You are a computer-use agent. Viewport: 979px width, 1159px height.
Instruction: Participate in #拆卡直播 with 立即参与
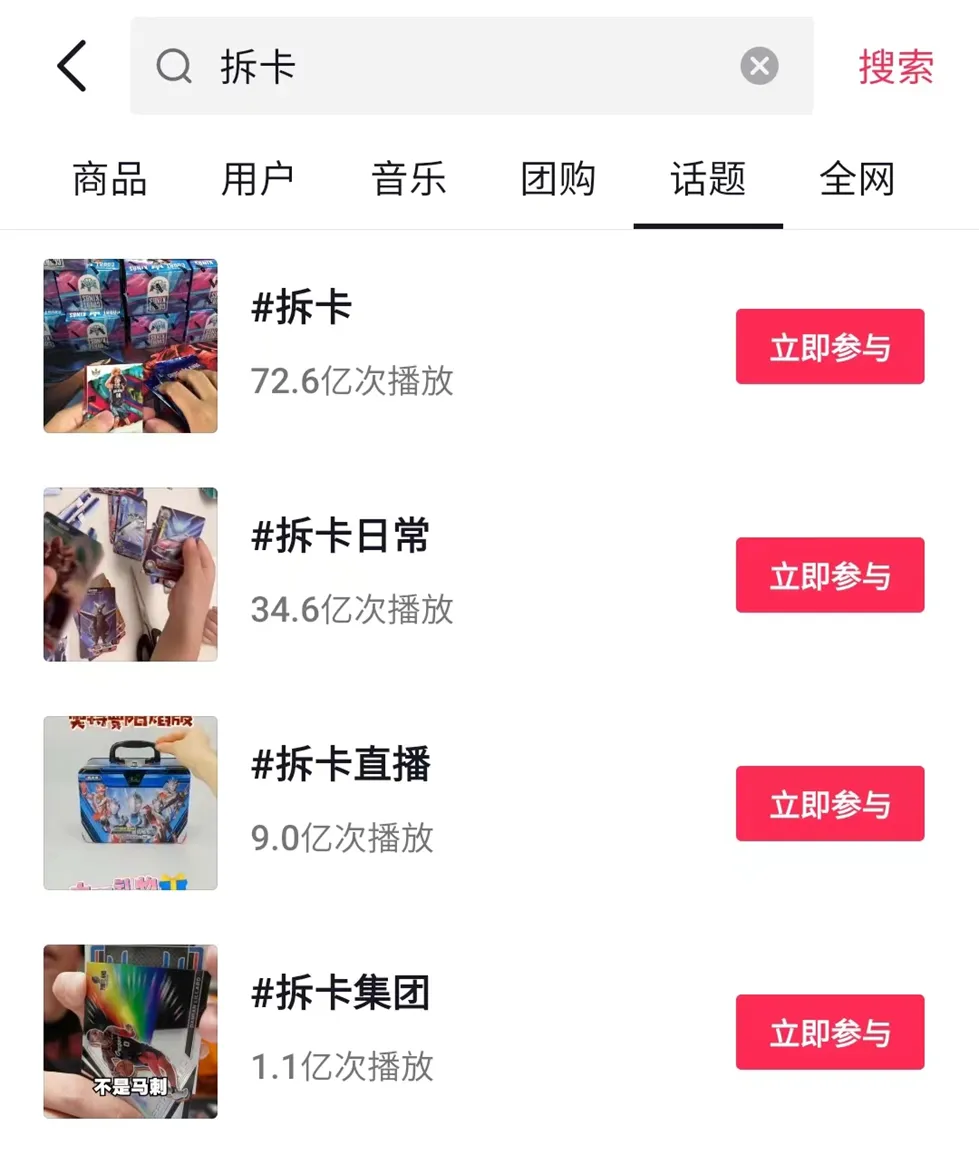[x=830, y=804]
